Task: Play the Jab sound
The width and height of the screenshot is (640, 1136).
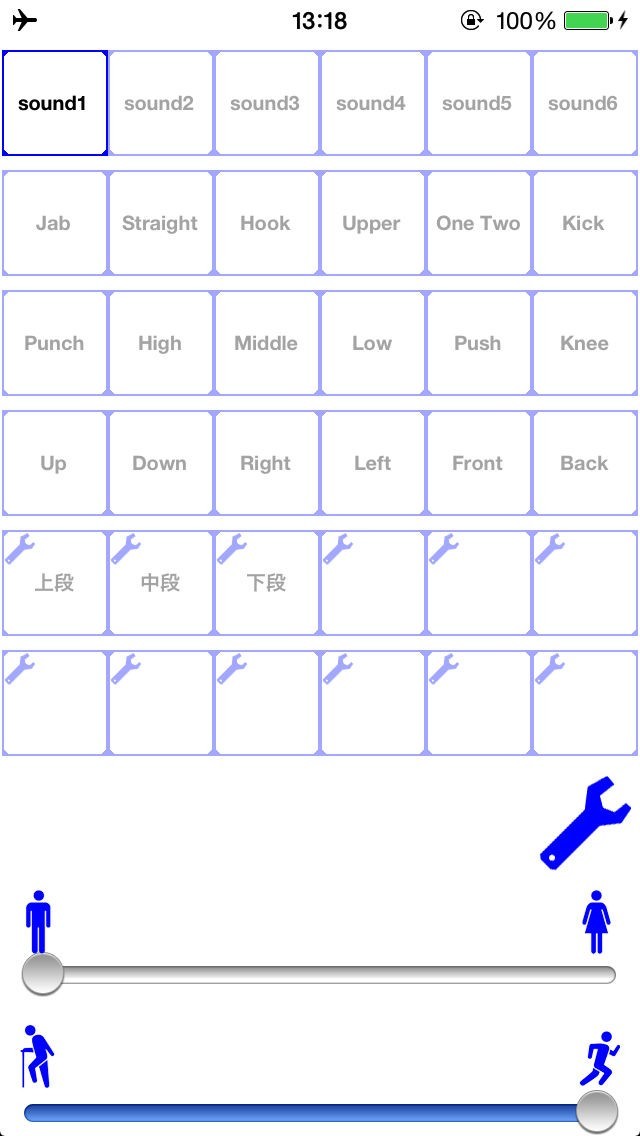Action: [55, 223]
